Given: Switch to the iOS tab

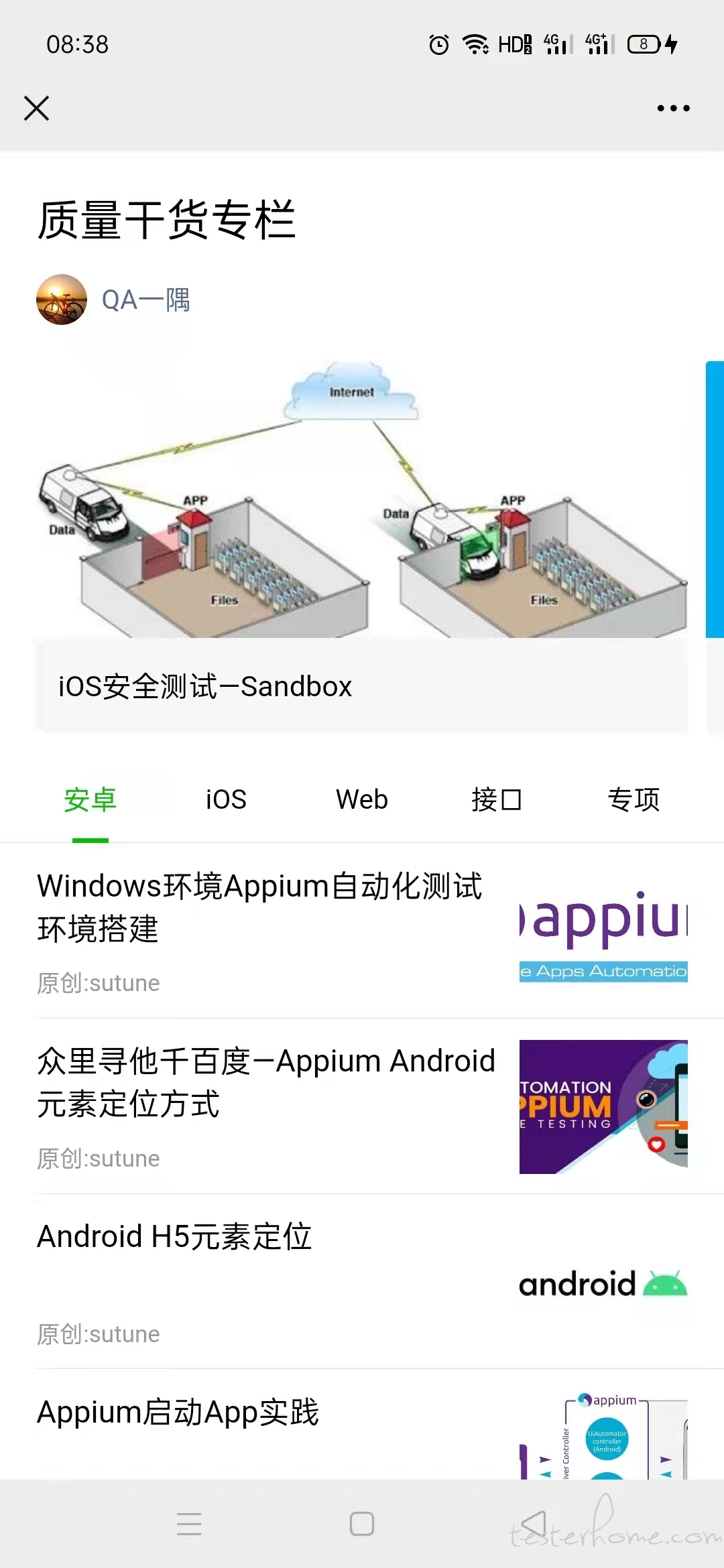Looking at the screenshot, I should (x=226, y=799).
